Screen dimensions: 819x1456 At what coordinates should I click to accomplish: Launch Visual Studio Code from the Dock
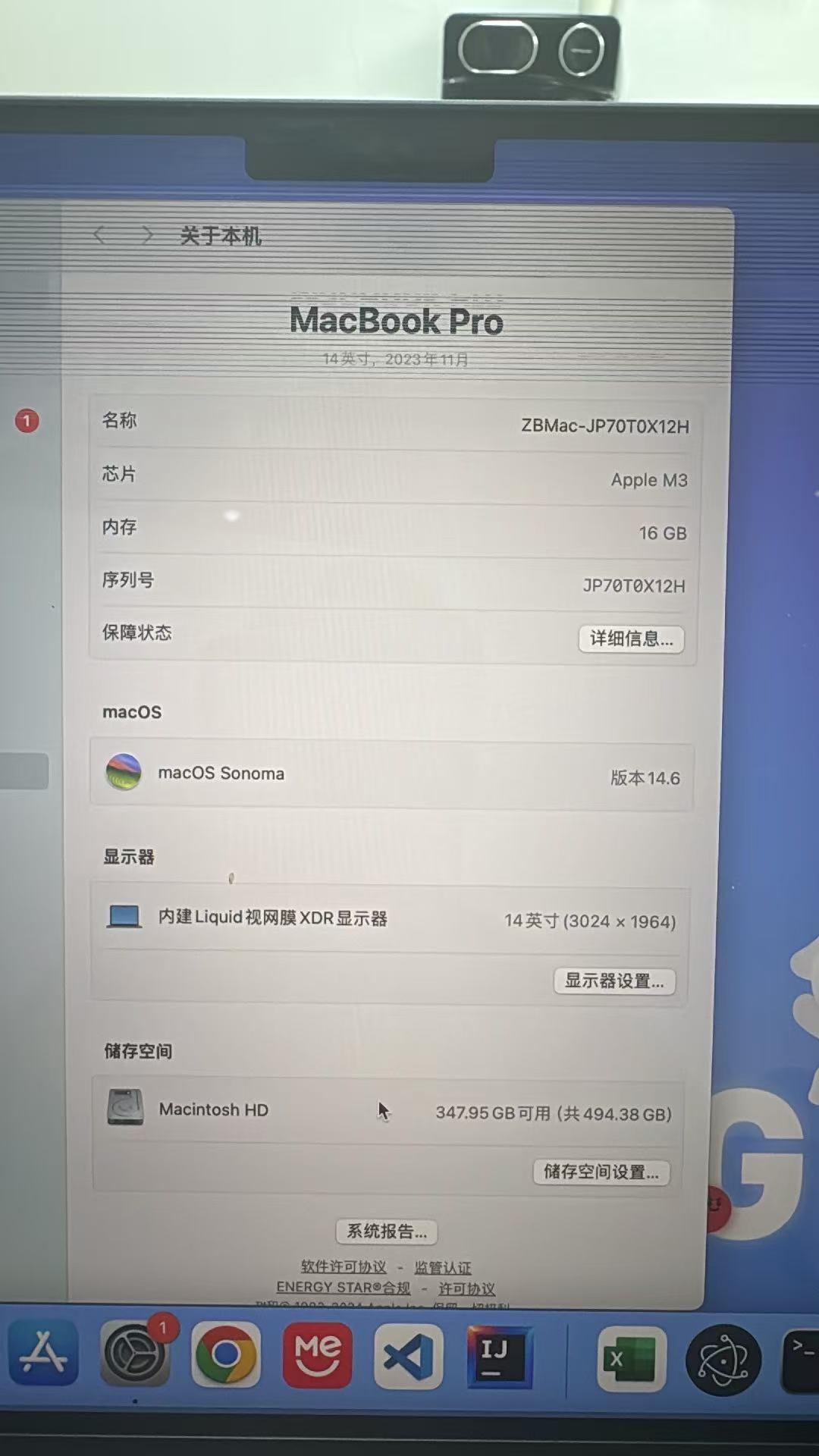408,1357
